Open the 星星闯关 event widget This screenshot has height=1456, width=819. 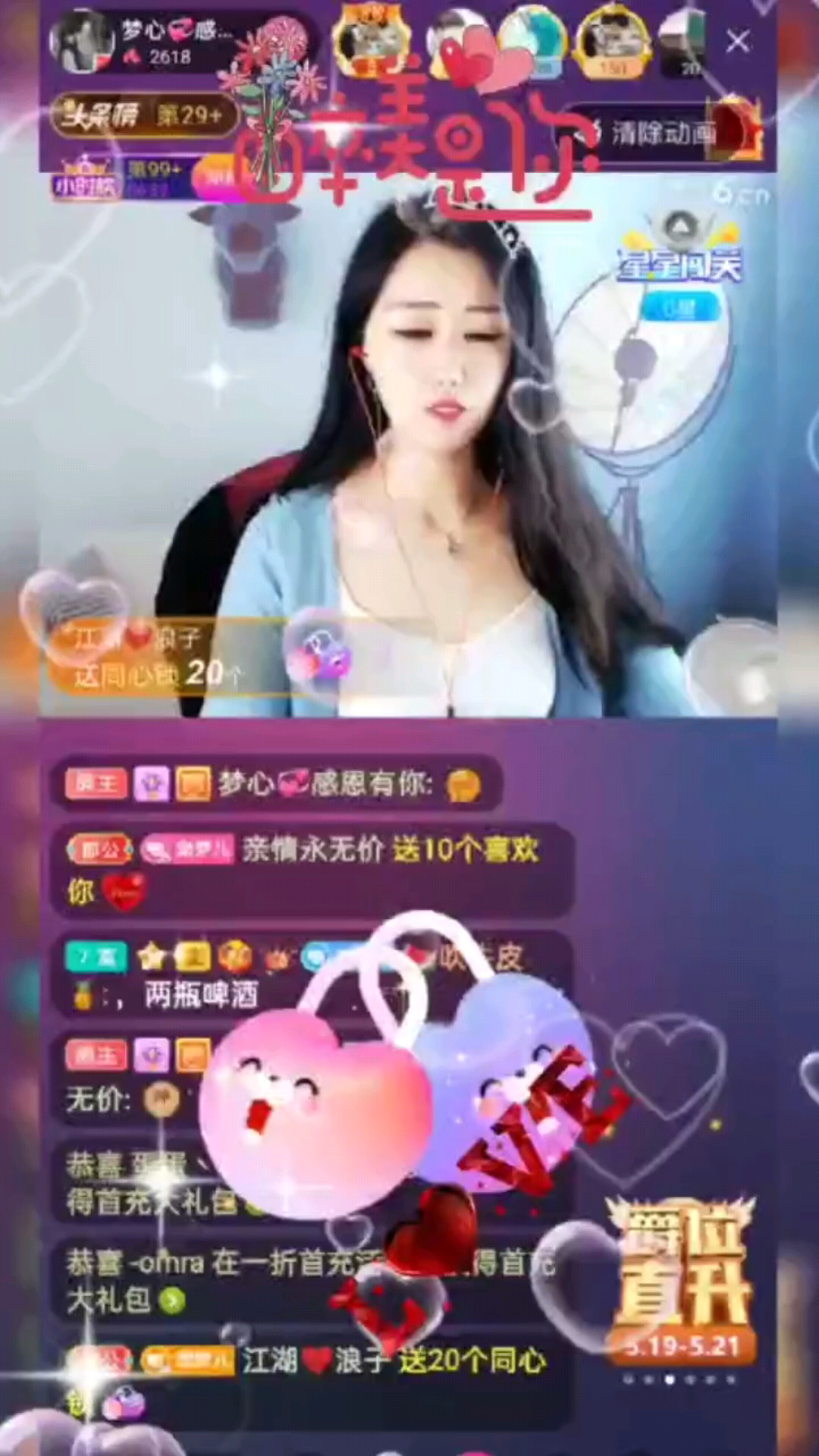tap(678, 265)
